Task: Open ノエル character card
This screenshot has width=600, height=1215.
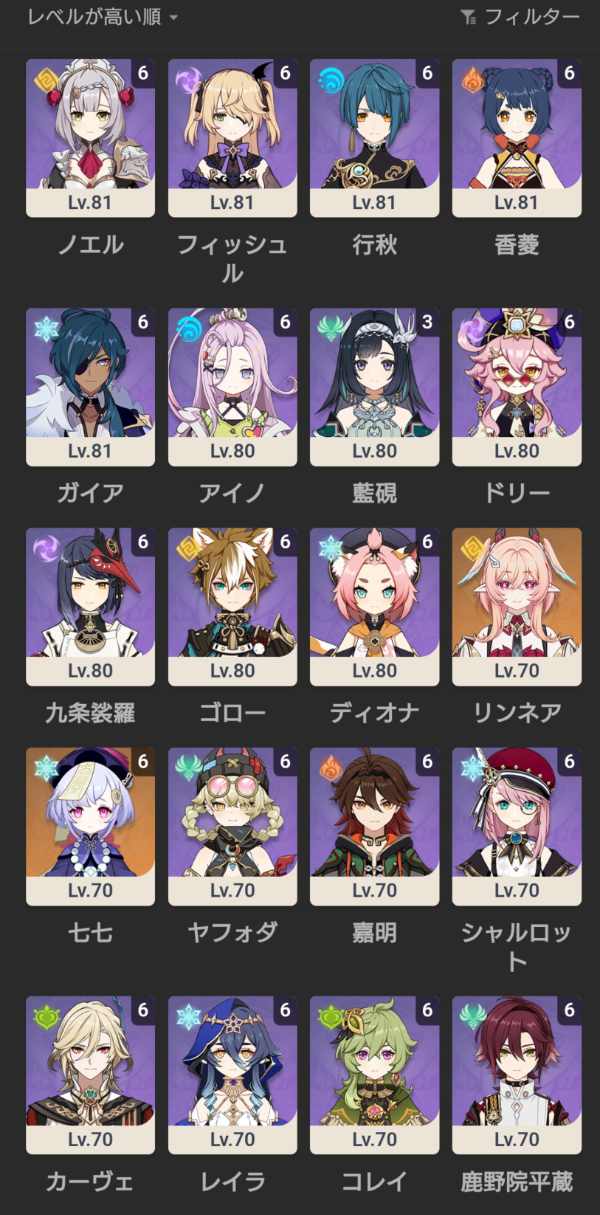Action: click(x=91, y=137)
